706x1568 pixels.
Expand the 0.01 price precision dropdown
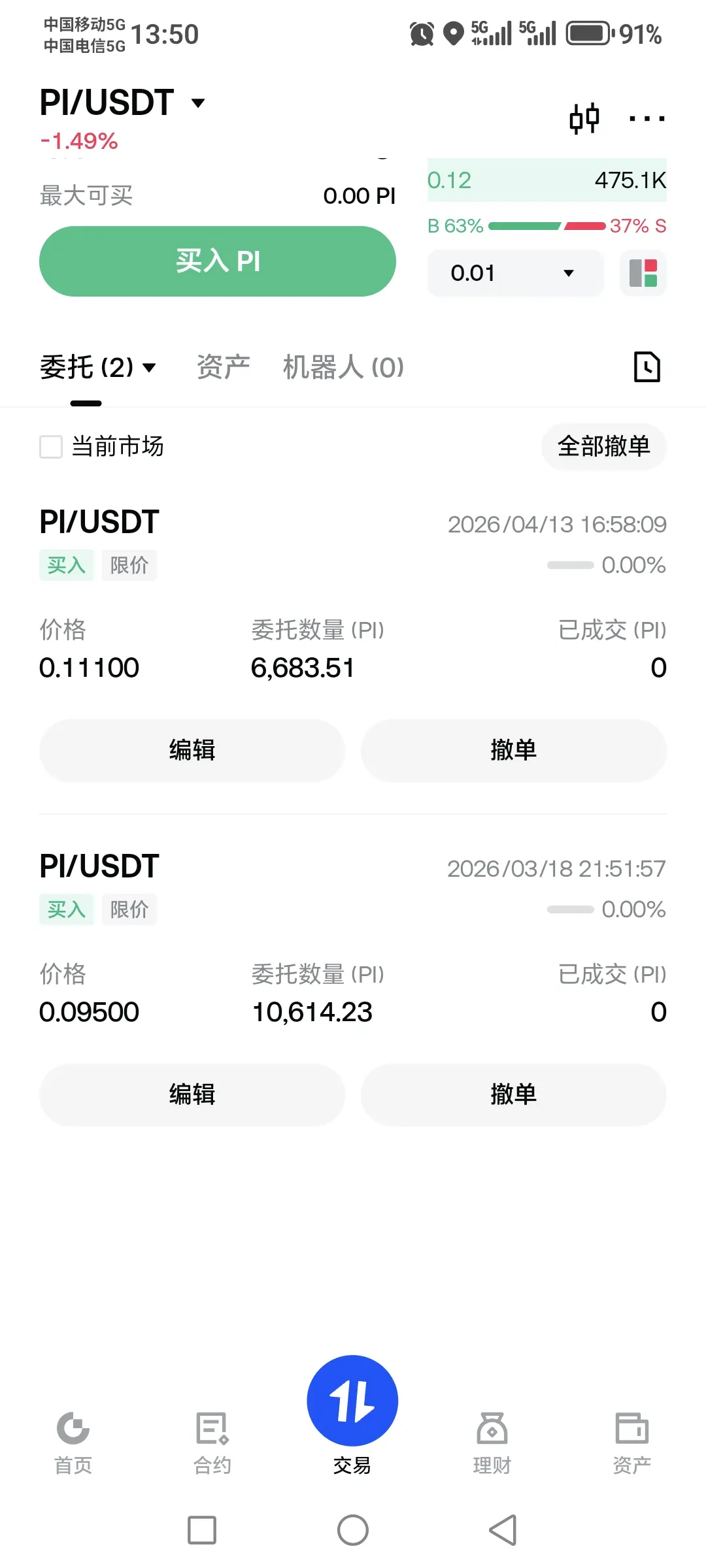(x=514, y=273)
